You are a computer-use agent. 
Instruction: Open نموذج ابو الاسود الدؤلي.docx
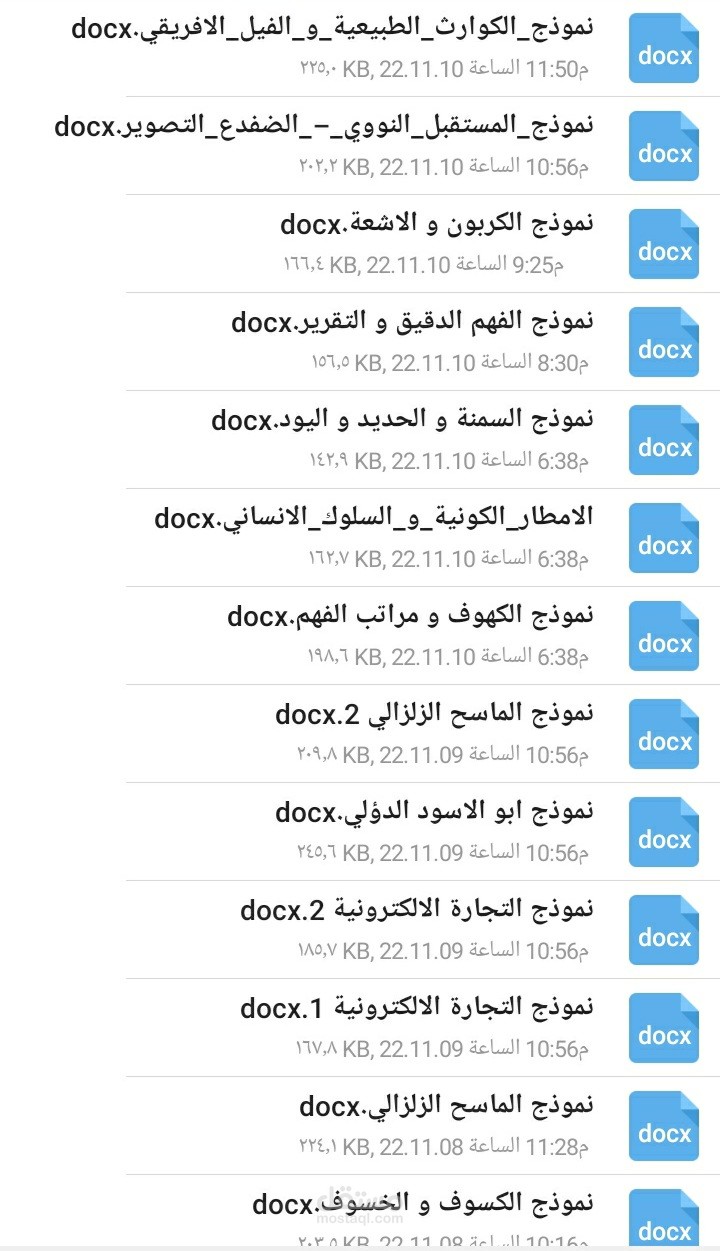click(x=360, y=832)
